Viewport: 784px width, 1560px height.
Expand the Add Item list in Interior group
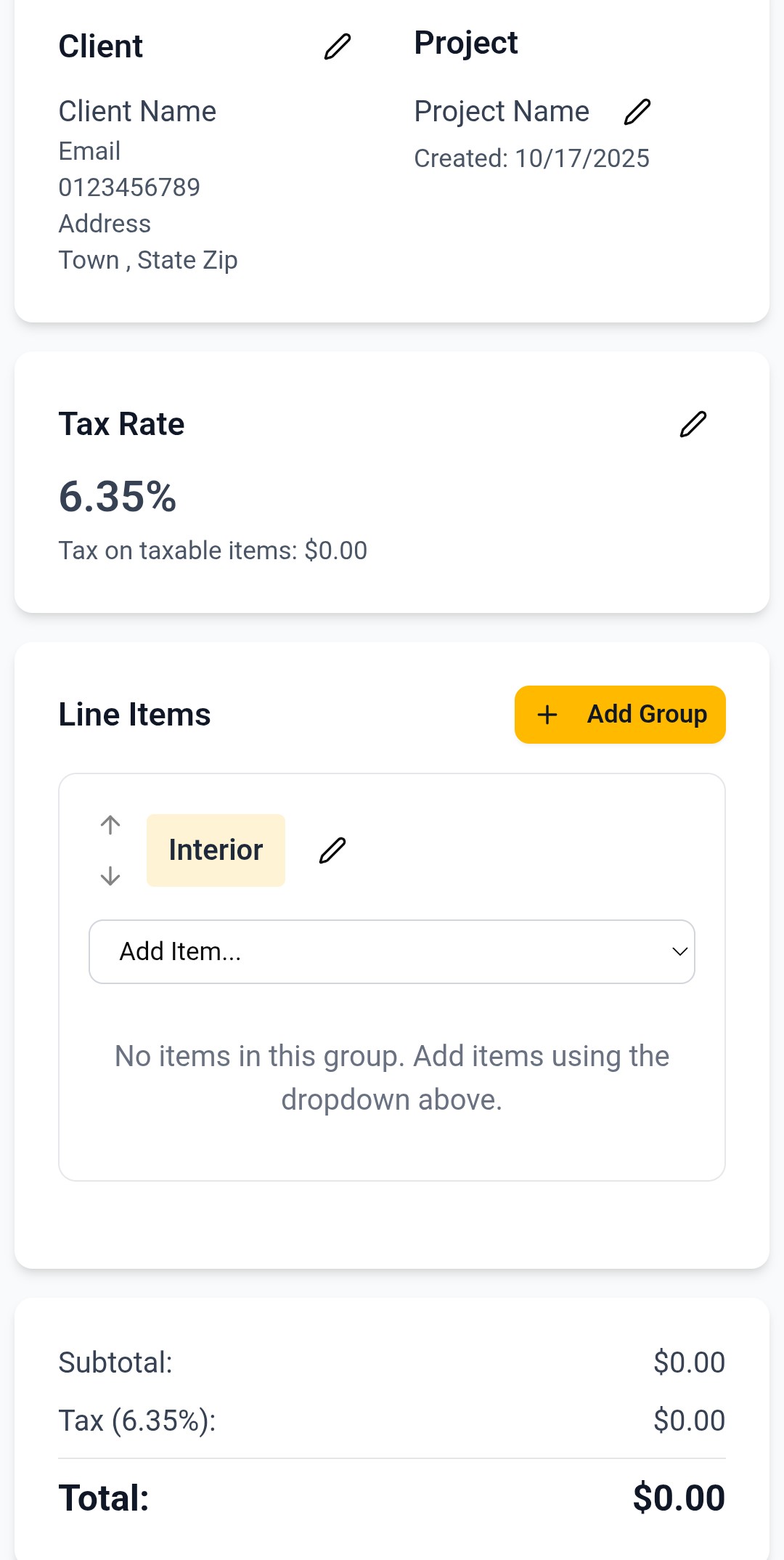point(392,951)
